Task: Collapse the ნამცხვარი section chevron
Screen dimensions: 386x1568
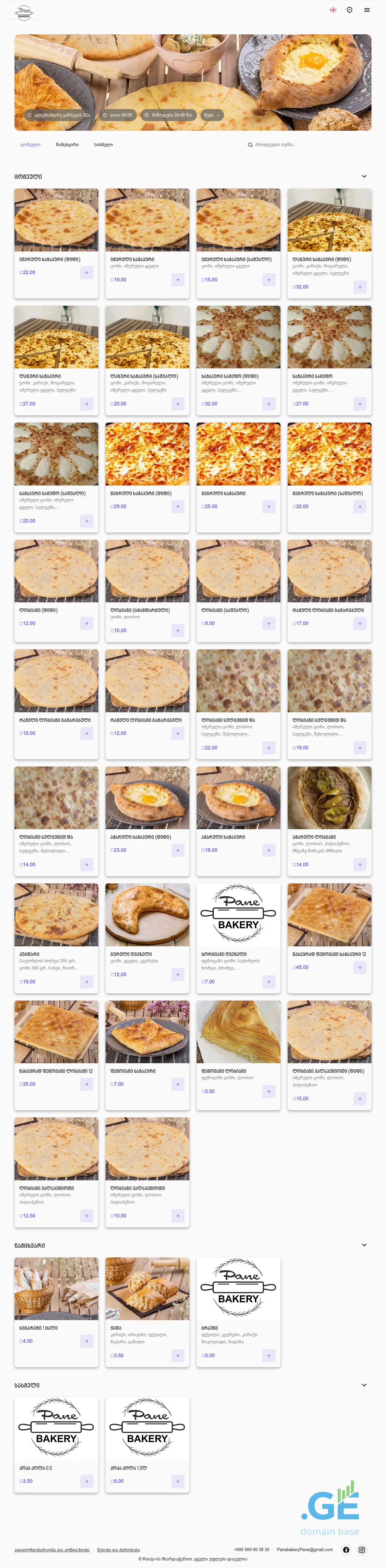Action: [364, 1245]
